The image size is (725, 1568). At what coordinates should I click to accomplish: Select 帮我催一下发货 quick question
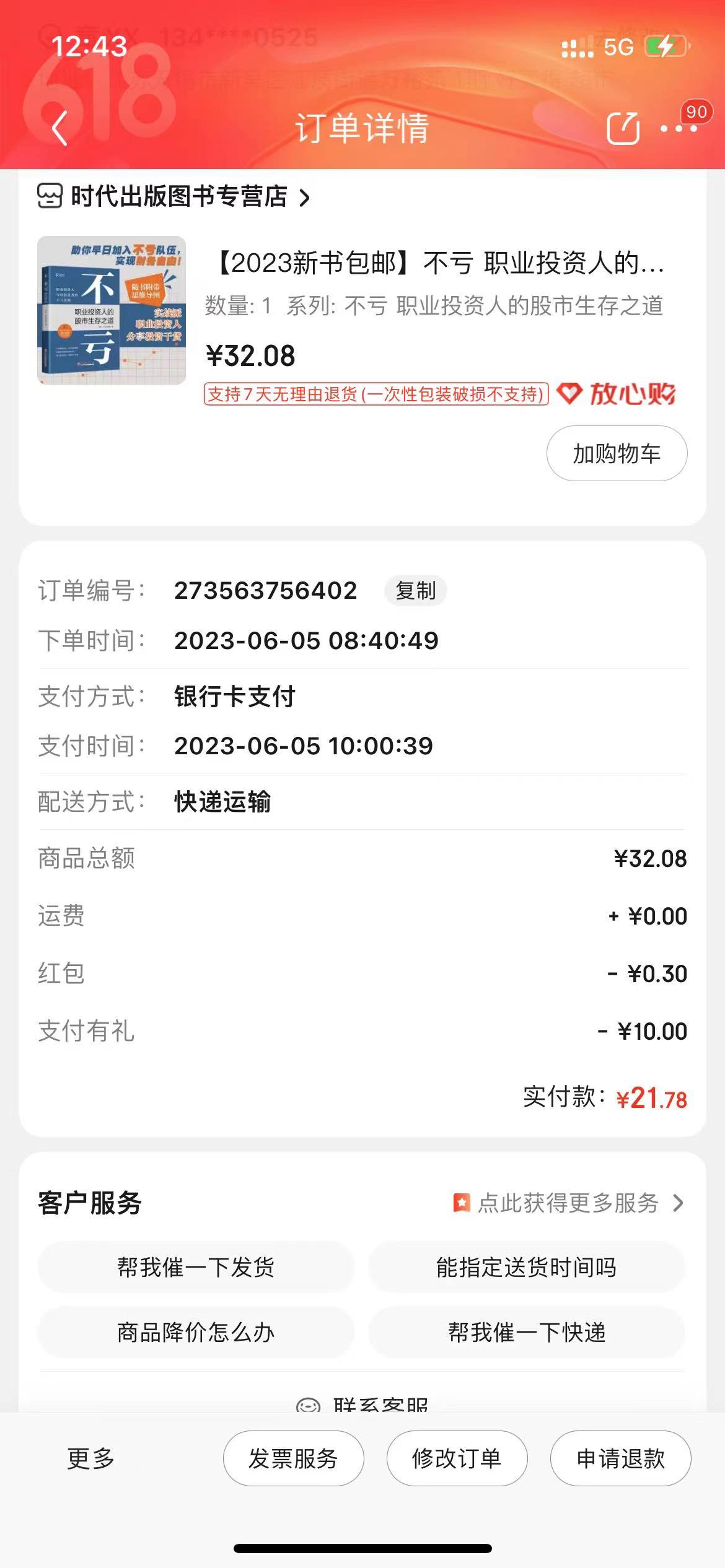[196, 1267]
